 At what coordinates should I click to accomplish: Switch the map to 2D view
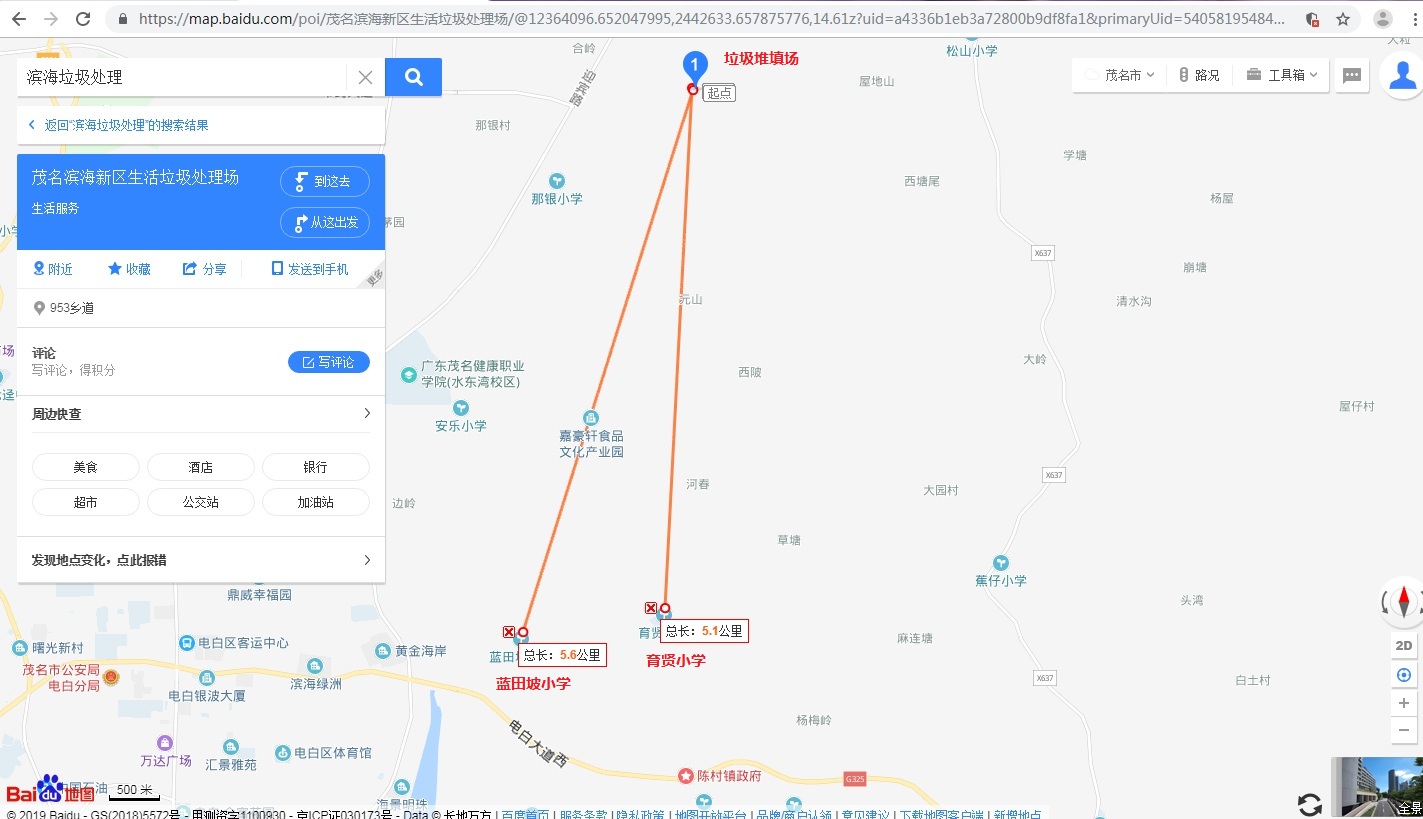(1404, 645)
